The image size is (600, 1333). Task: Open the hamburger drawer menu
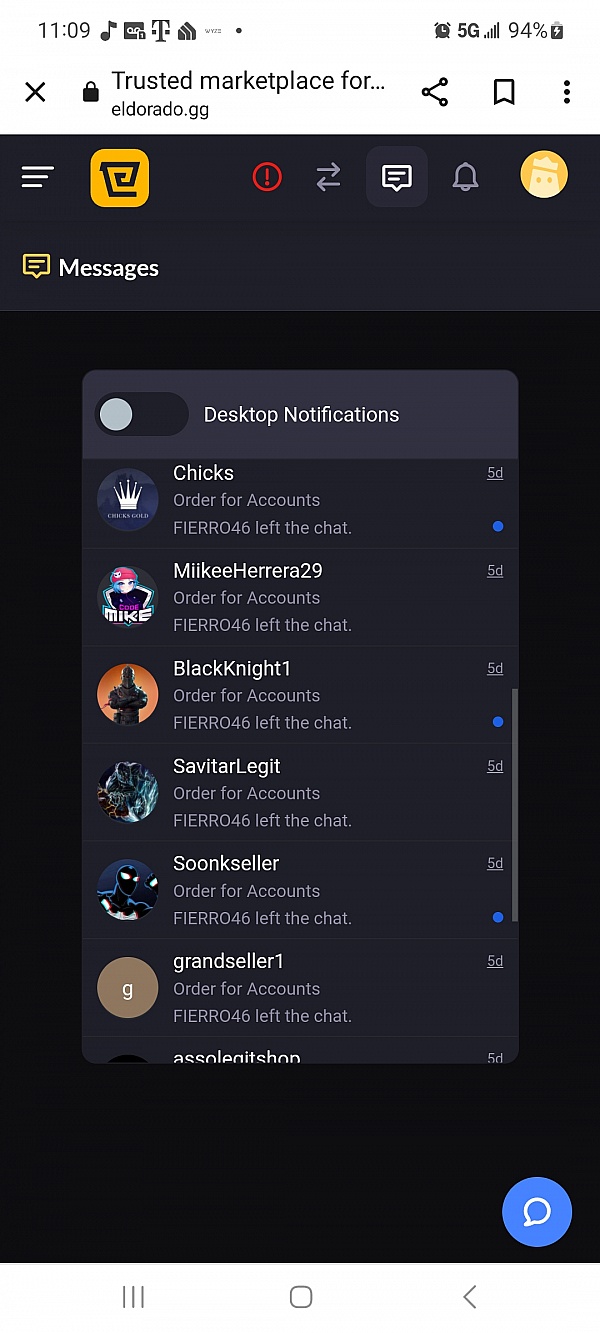point(38,178)
